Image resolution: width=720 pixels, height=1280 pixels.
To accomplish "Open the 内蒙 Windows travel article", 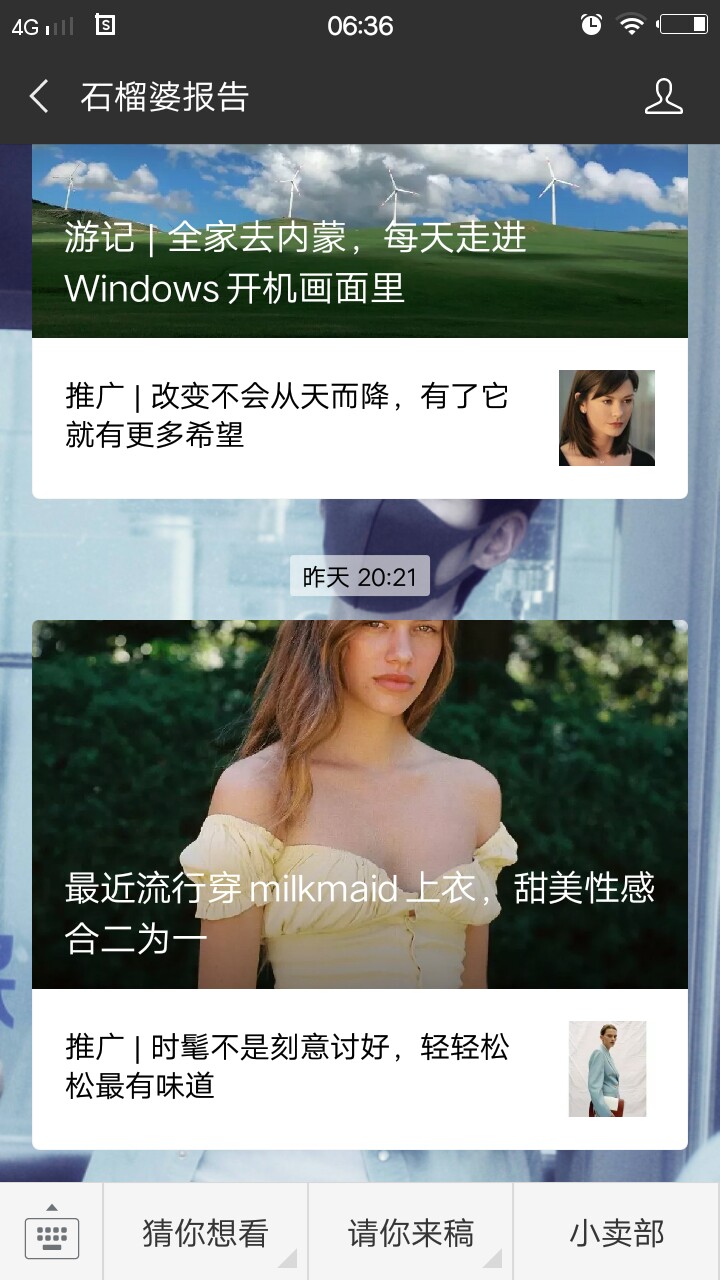I will [360, 241].
